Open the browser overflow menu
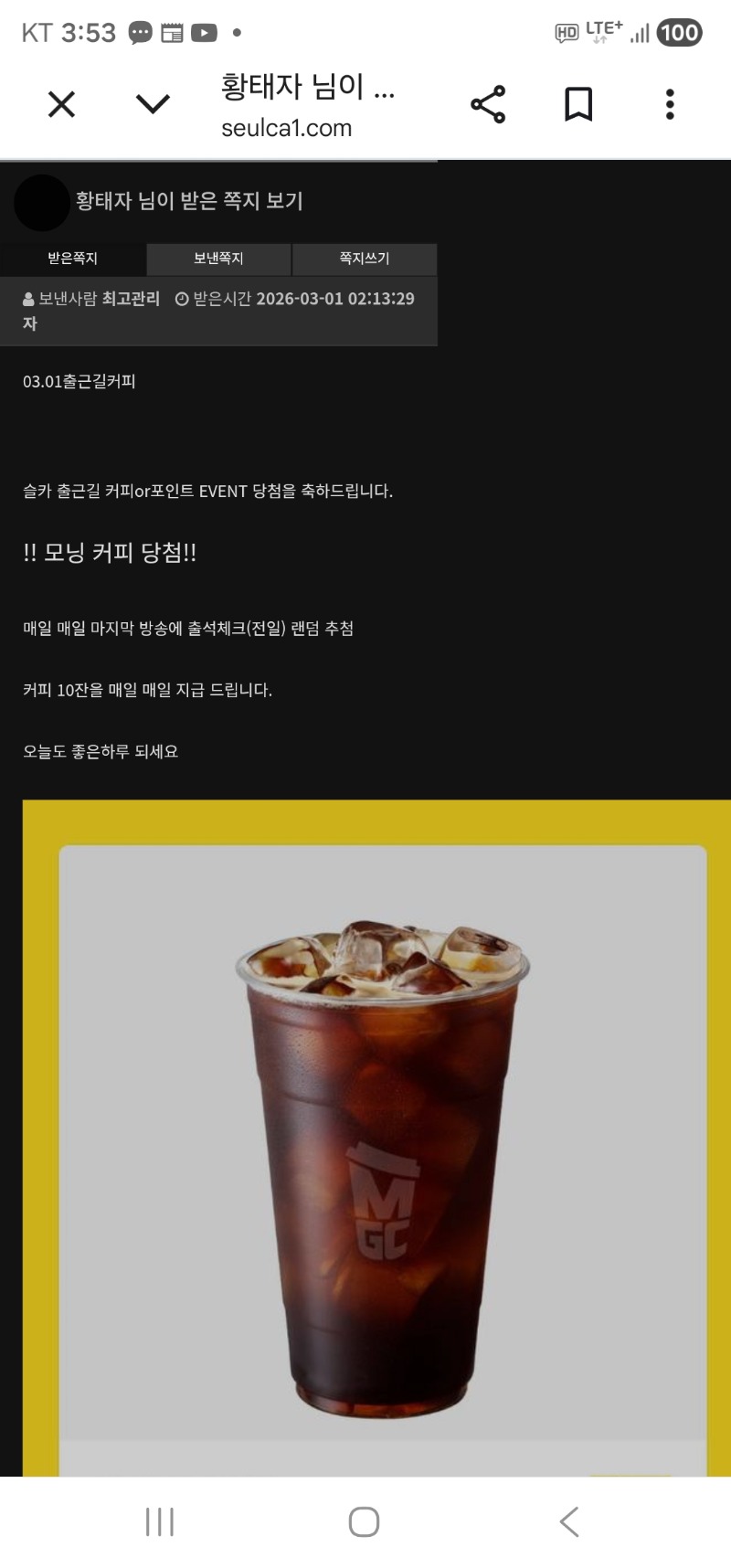This screenshot has width=731, height=1568. [x=670, y=105]
